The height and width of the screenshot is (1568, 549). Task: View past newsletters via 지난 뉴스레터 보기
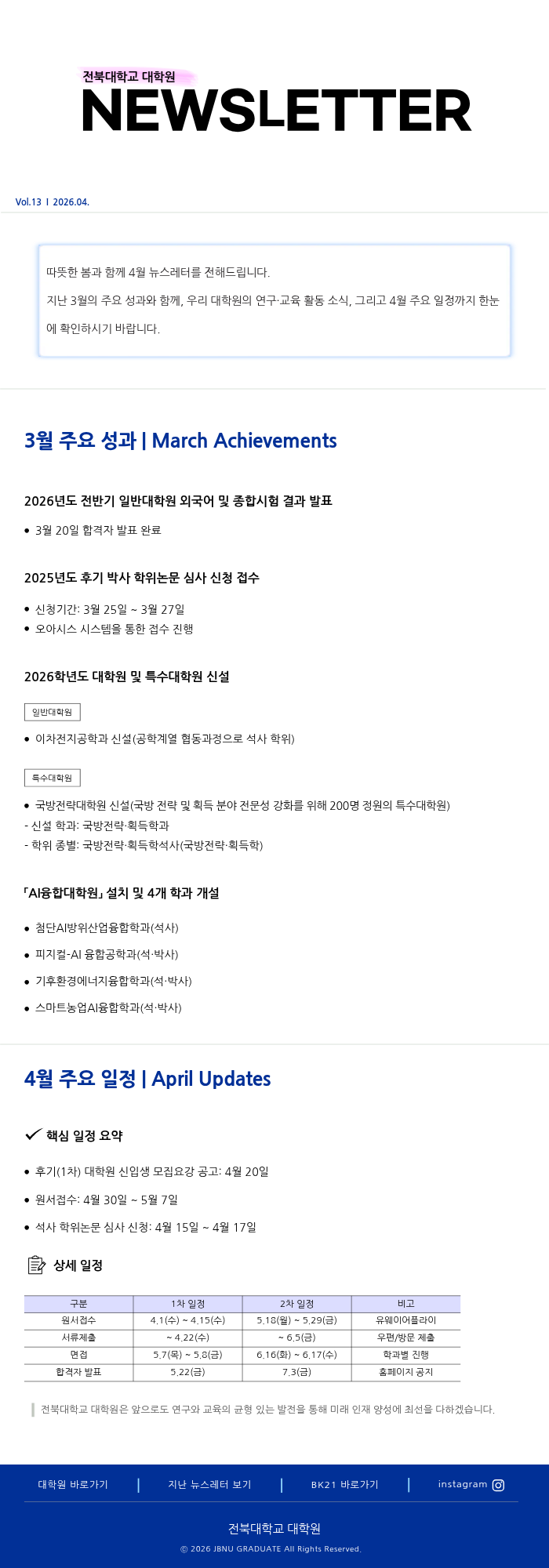click(209, 1485)
